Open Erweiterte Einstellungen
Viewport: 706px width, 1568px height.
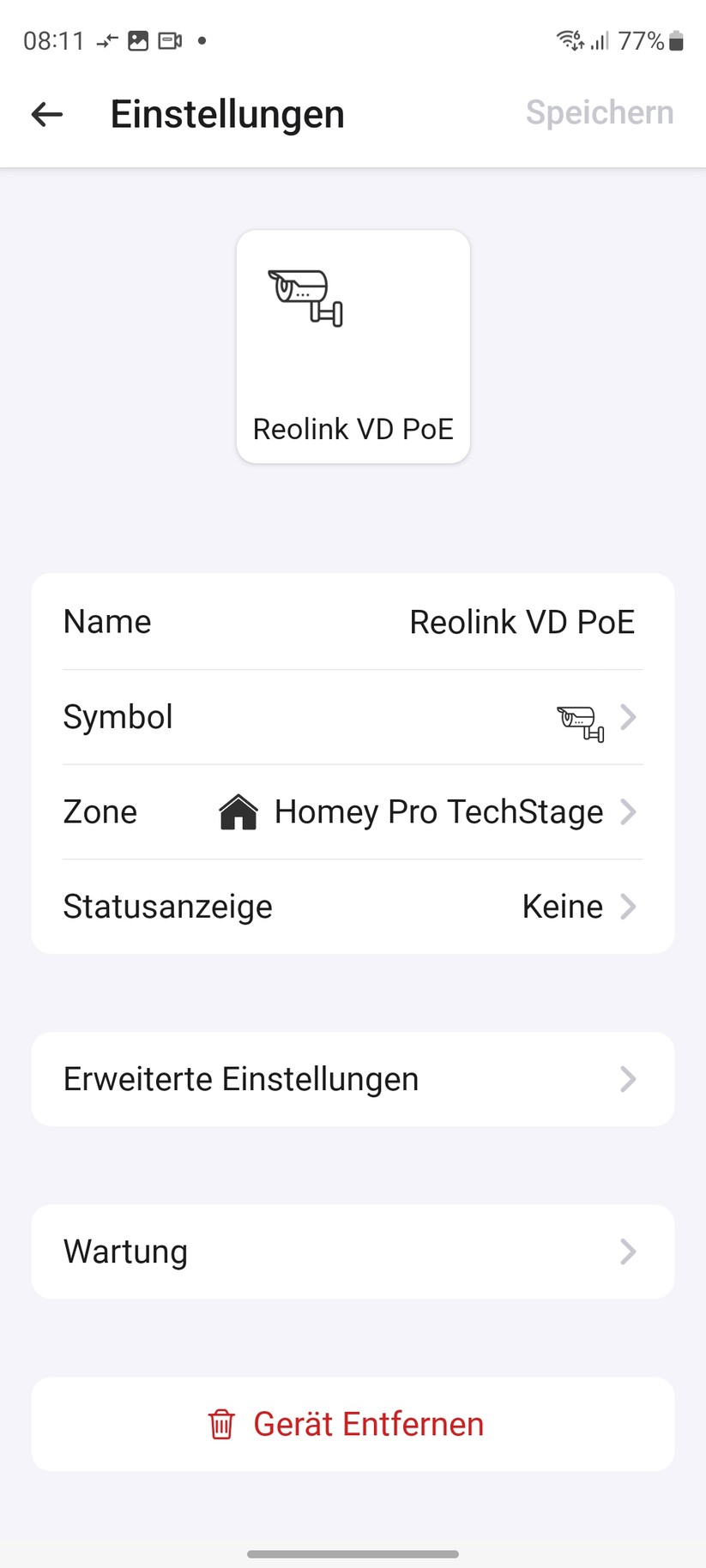click(x=353, y=1079)
